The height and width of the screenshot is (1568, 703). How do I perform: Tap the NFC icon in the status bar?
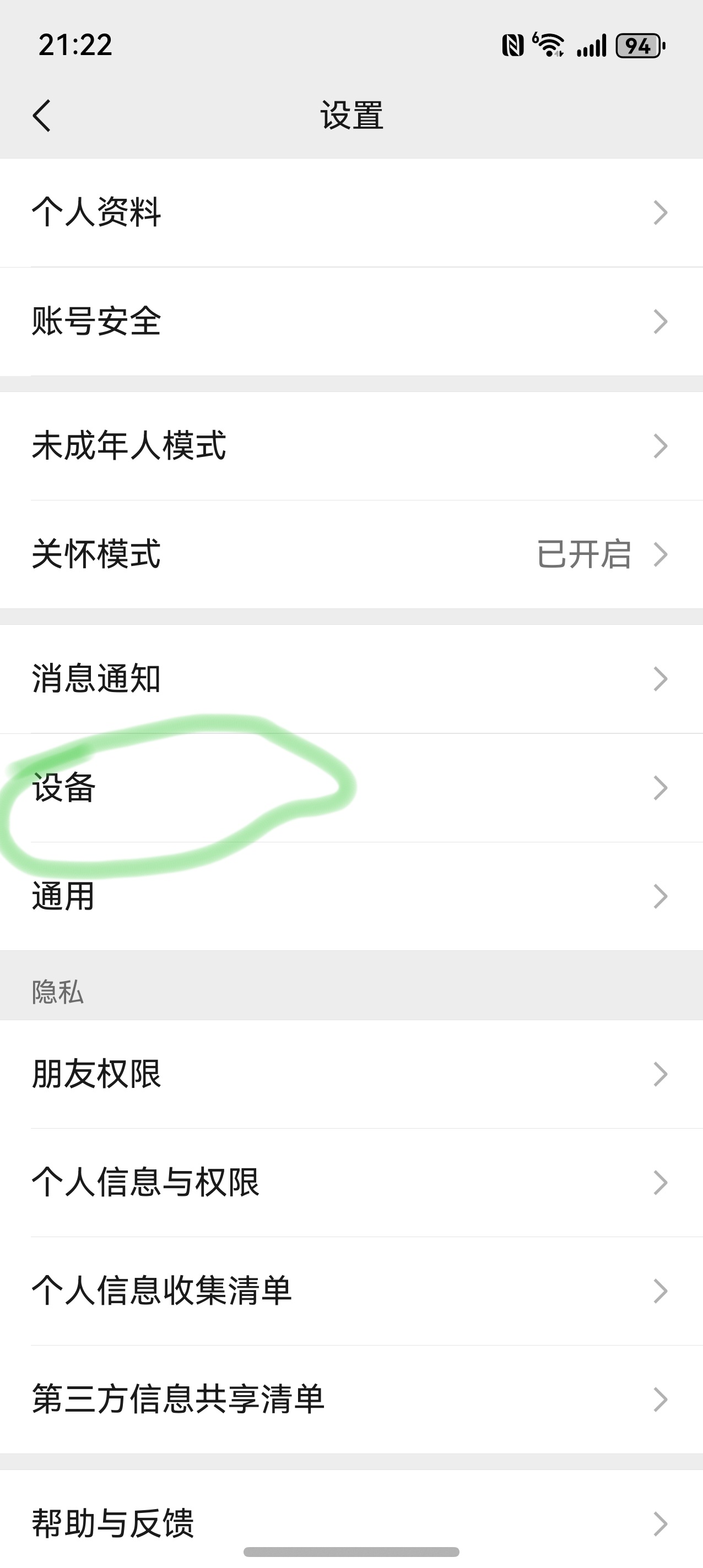tap(514, 46)
